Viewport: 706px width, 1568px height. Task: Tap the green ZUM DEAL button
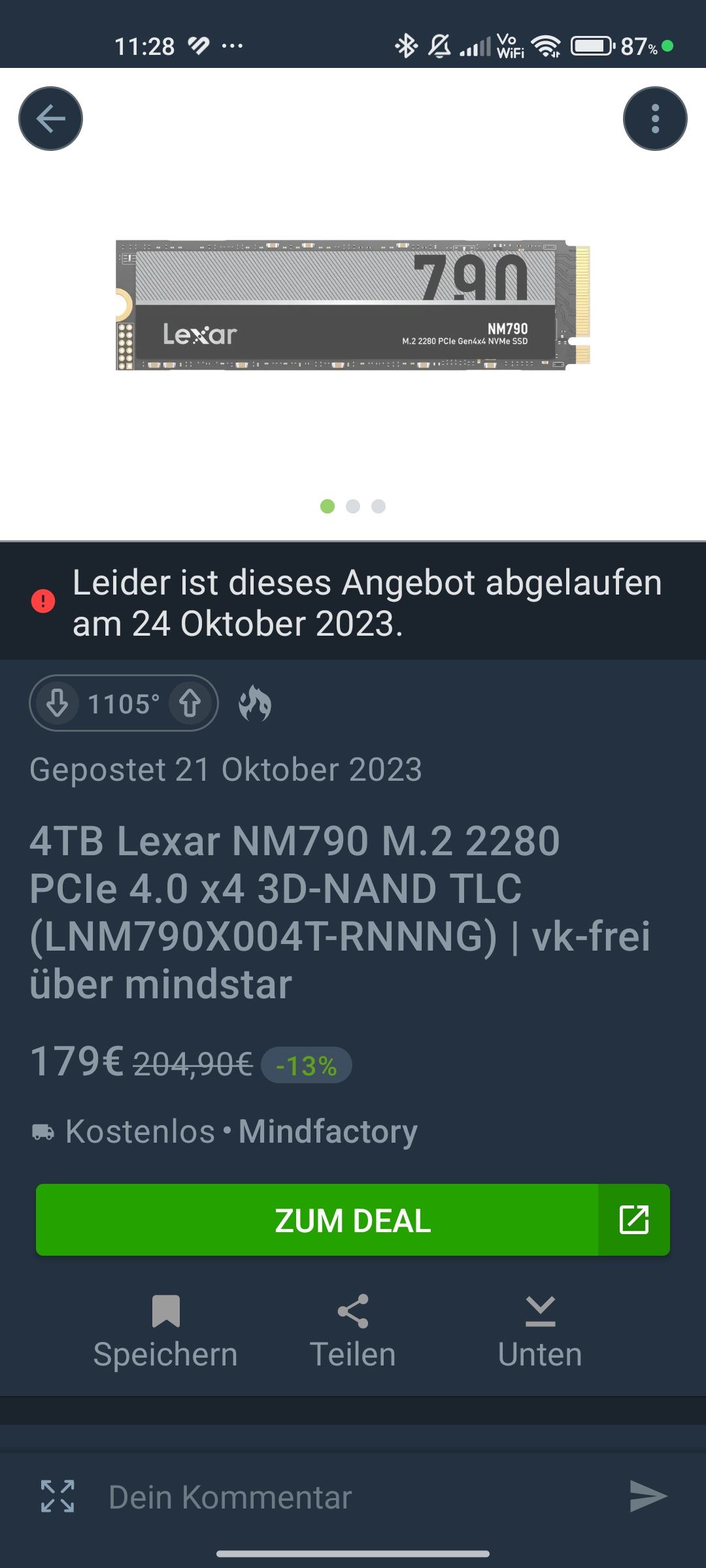click(x=353, y=1220)
